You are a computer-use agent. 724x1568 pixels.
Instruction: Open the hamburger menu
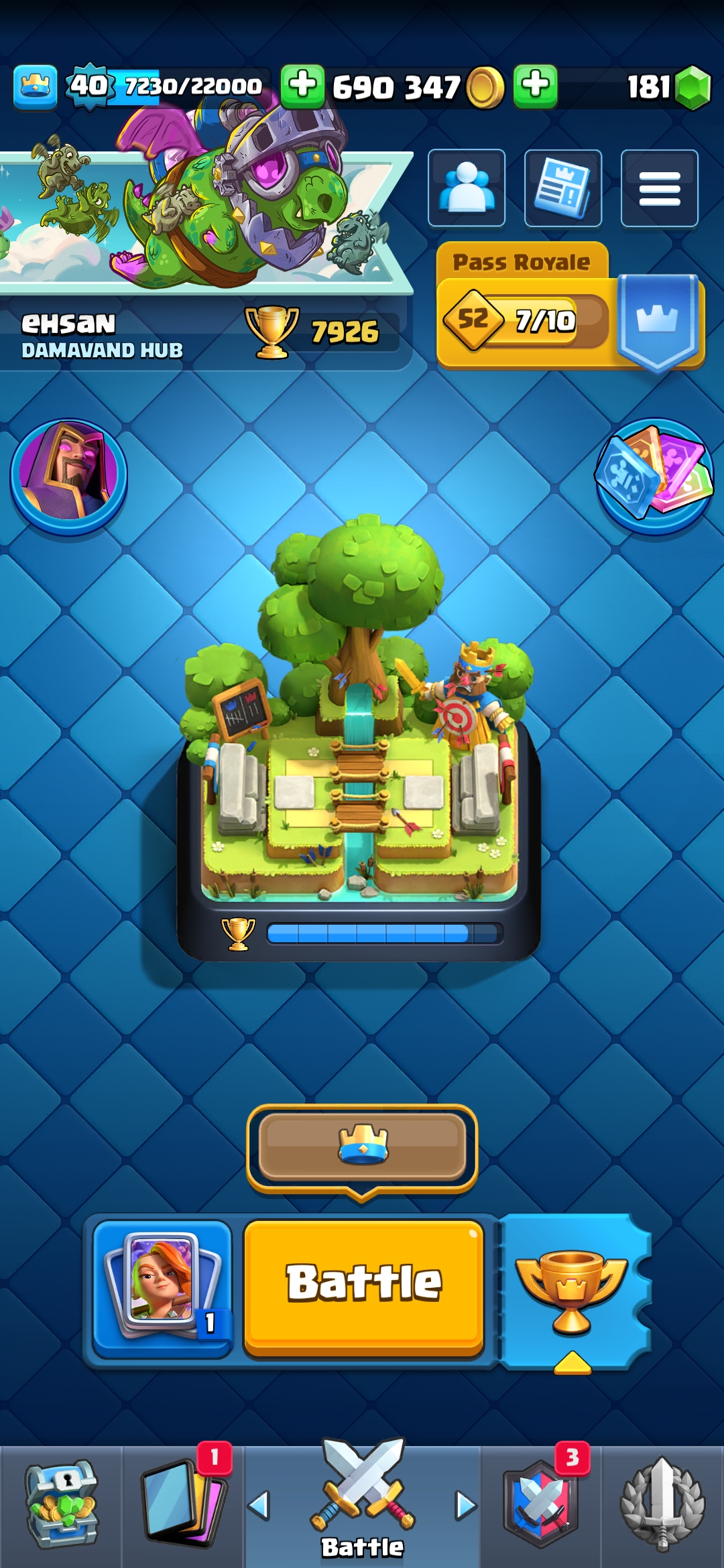pyautogui.click(x=660, y=188)
